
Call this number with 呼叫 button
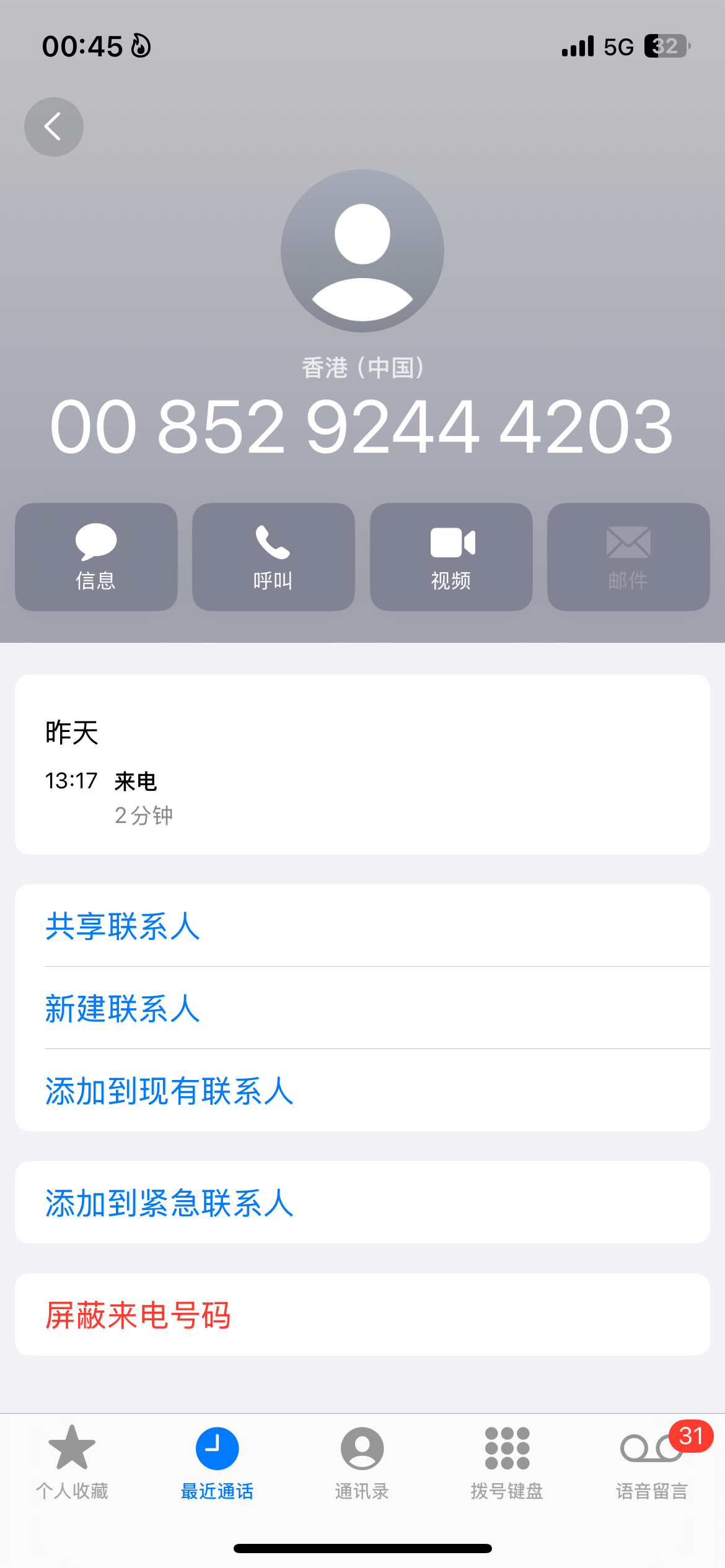273,557
